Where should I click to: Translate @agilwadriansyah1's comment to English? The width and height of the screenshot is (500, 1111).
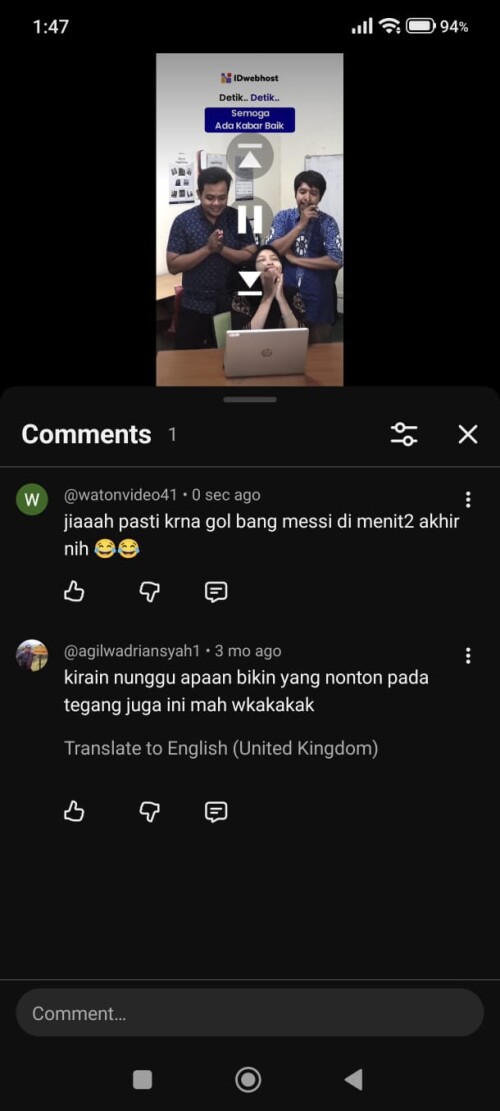point(221,748)
